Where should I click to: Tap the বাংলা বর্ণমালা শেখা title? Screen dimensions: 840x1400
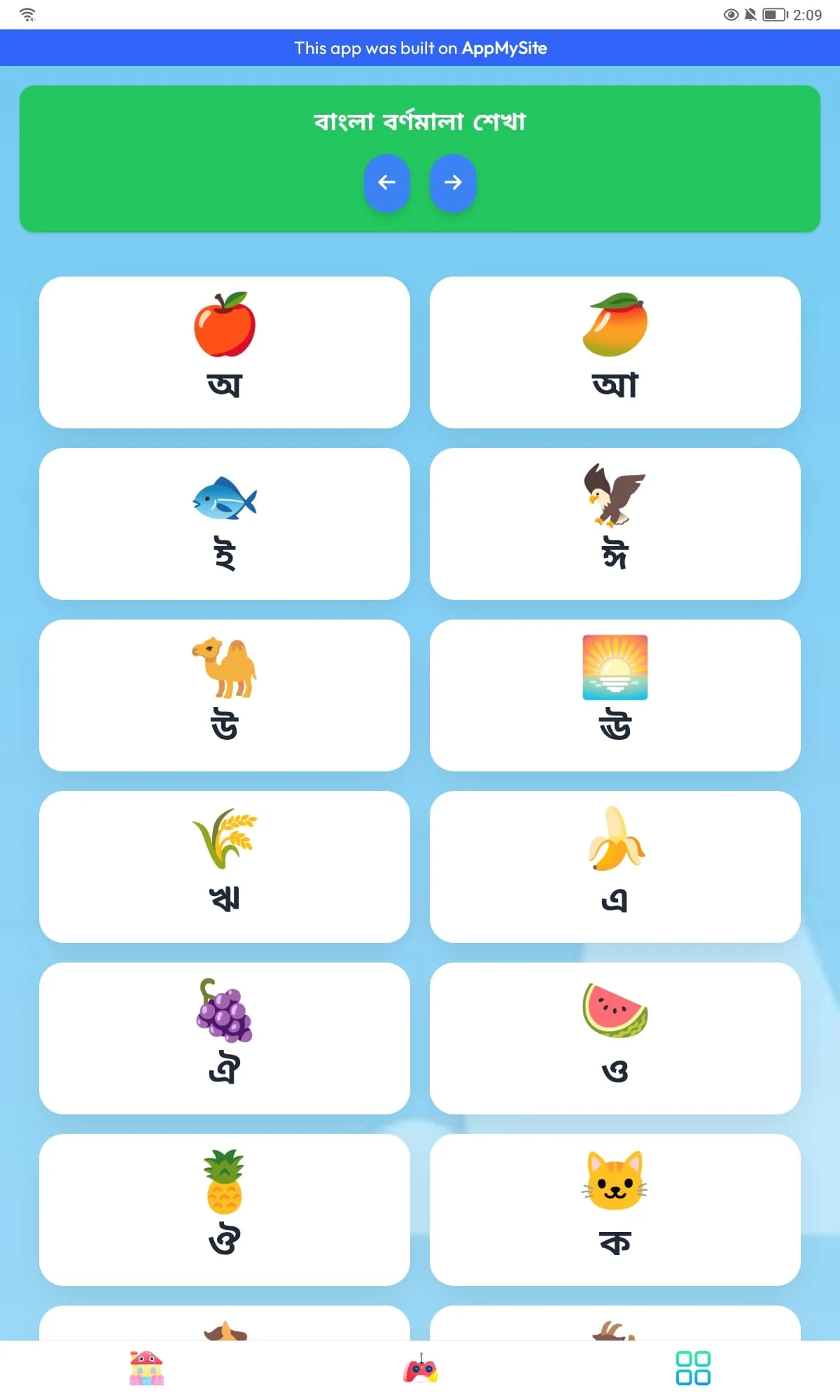[420, 120]
